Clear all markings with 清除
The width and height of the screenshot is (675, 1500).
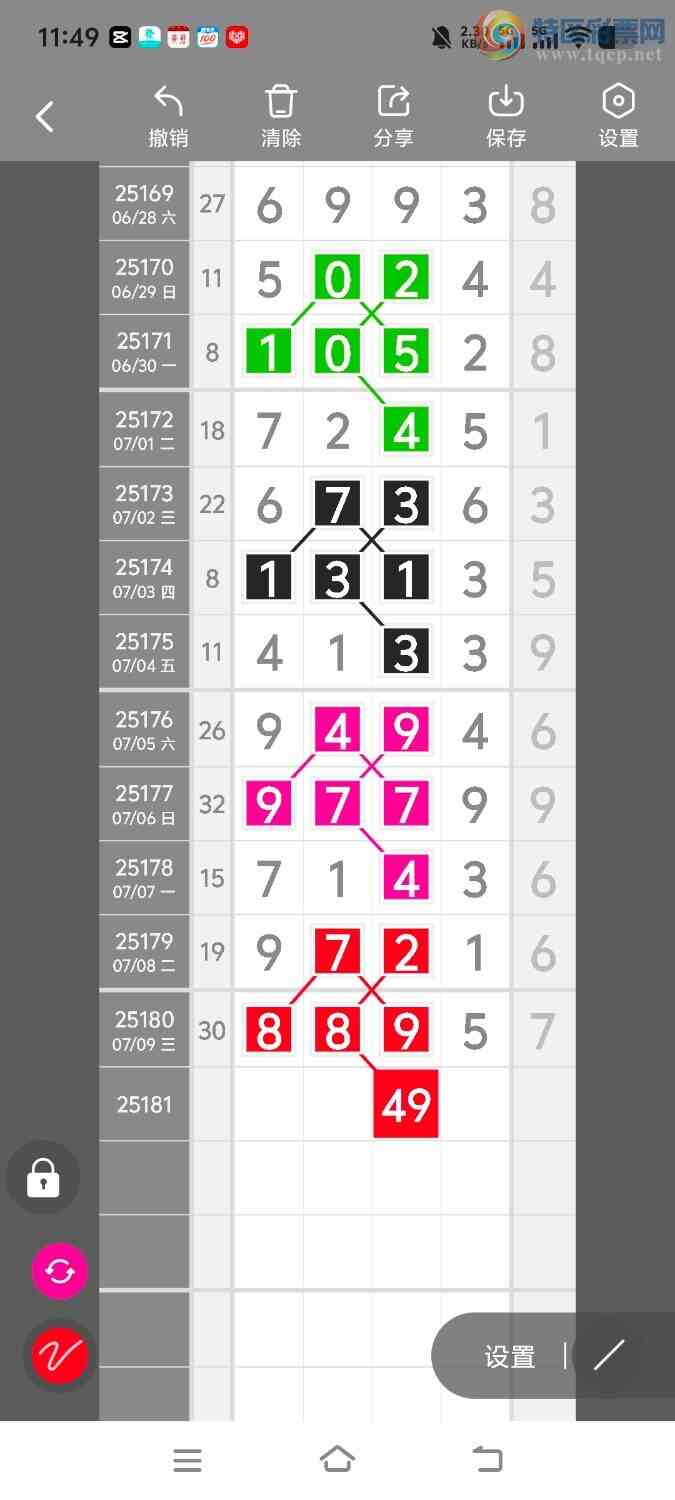(281, 117)
